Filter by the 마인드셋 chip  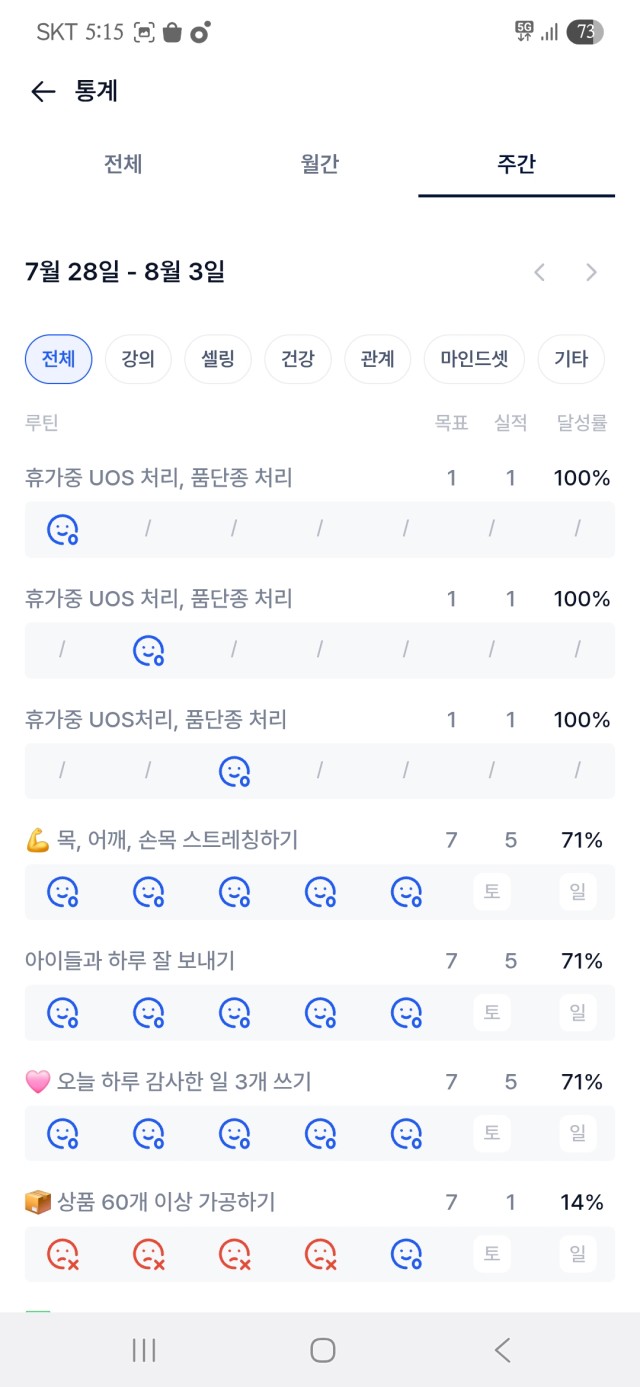pyautogui.click(x=475, y=359)
